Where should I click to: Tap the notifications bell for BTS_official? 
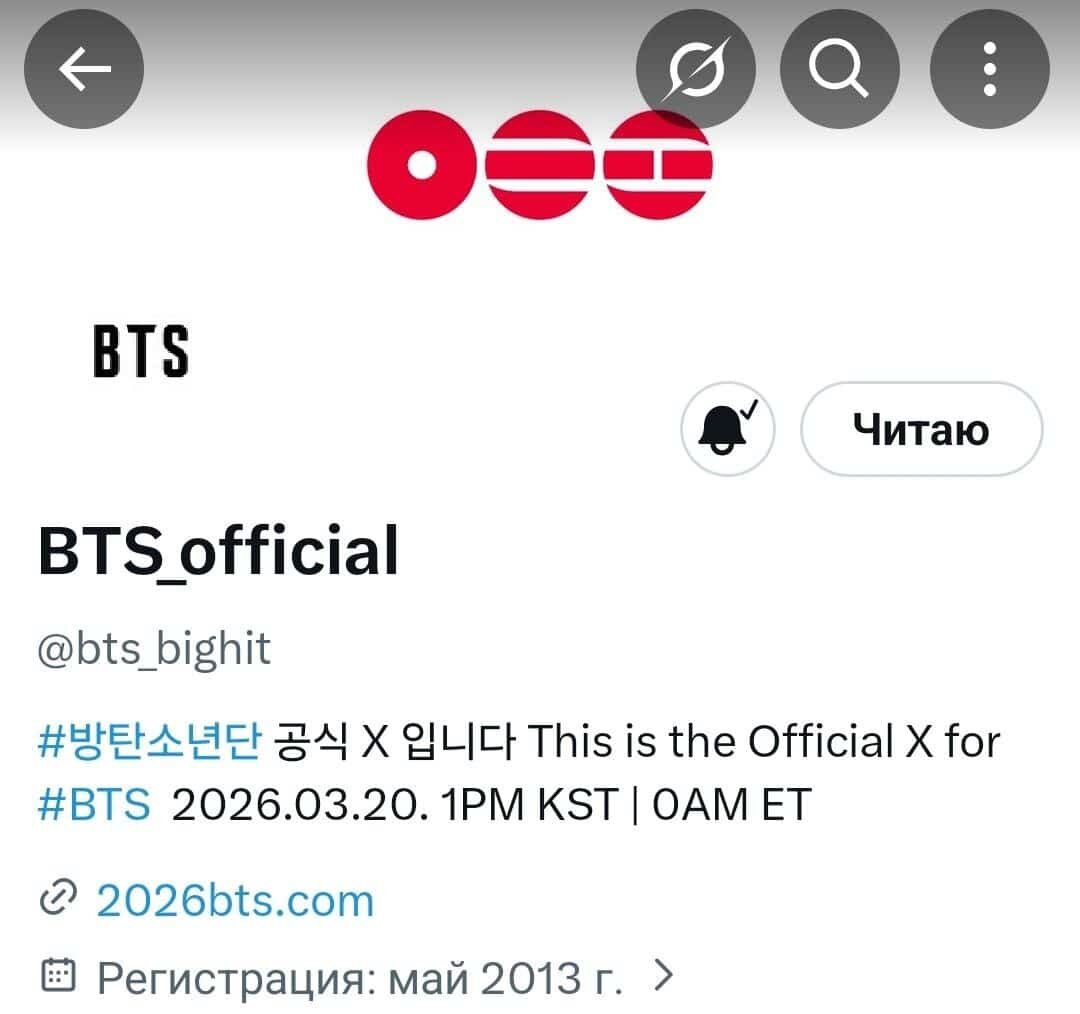[x=728, y=430]
